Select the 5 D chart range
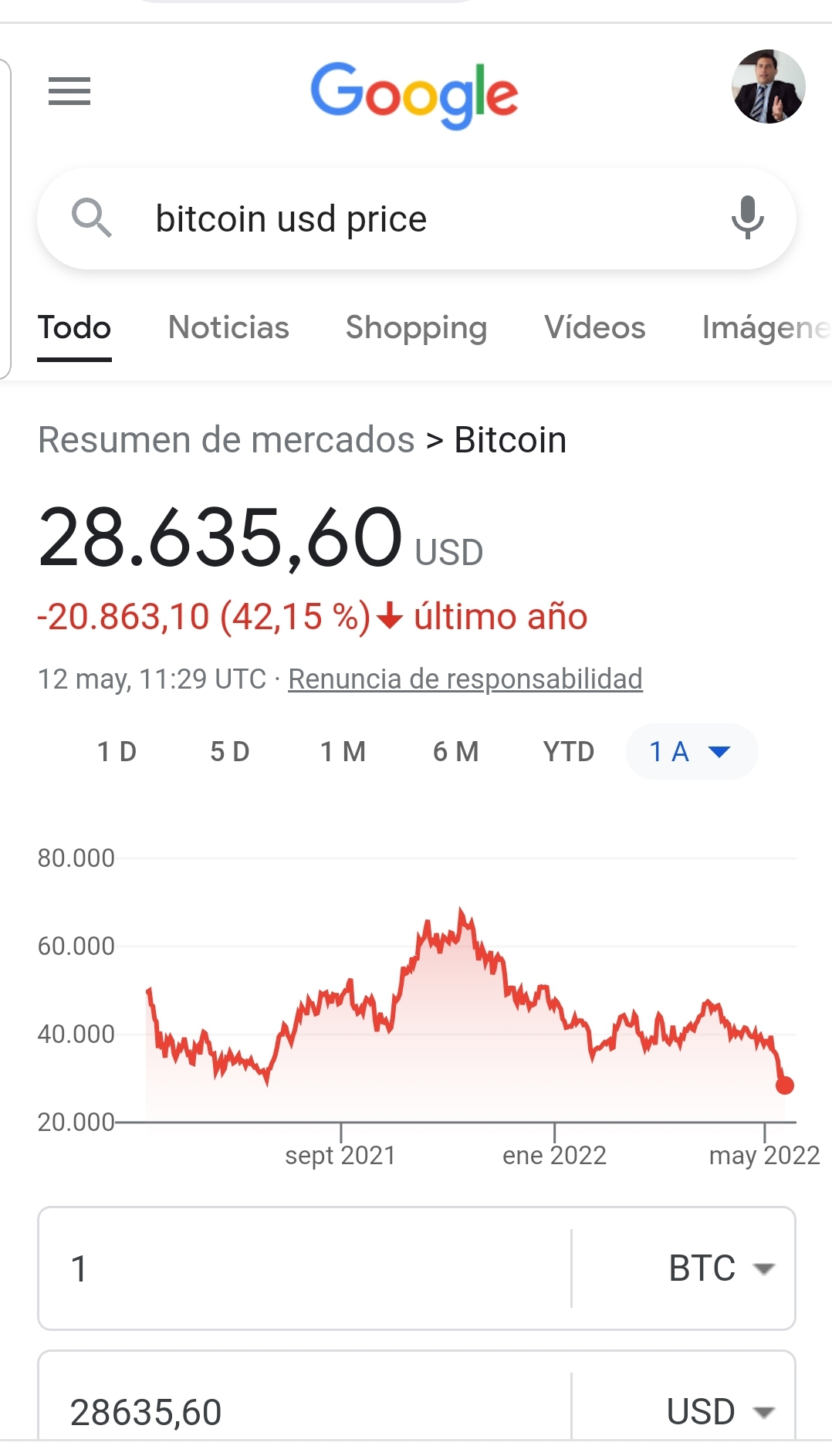Screen dimensions: 832x1456 [229, 752]
